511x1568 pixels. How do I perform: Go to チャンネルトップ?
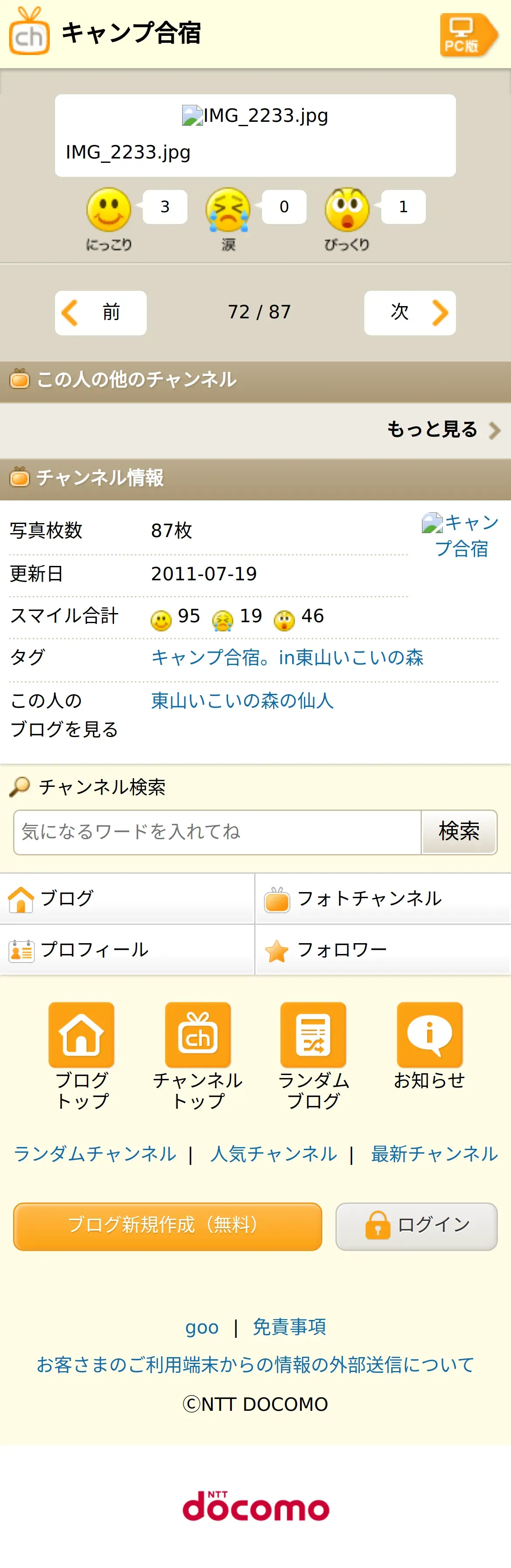tap(198, 1055)
